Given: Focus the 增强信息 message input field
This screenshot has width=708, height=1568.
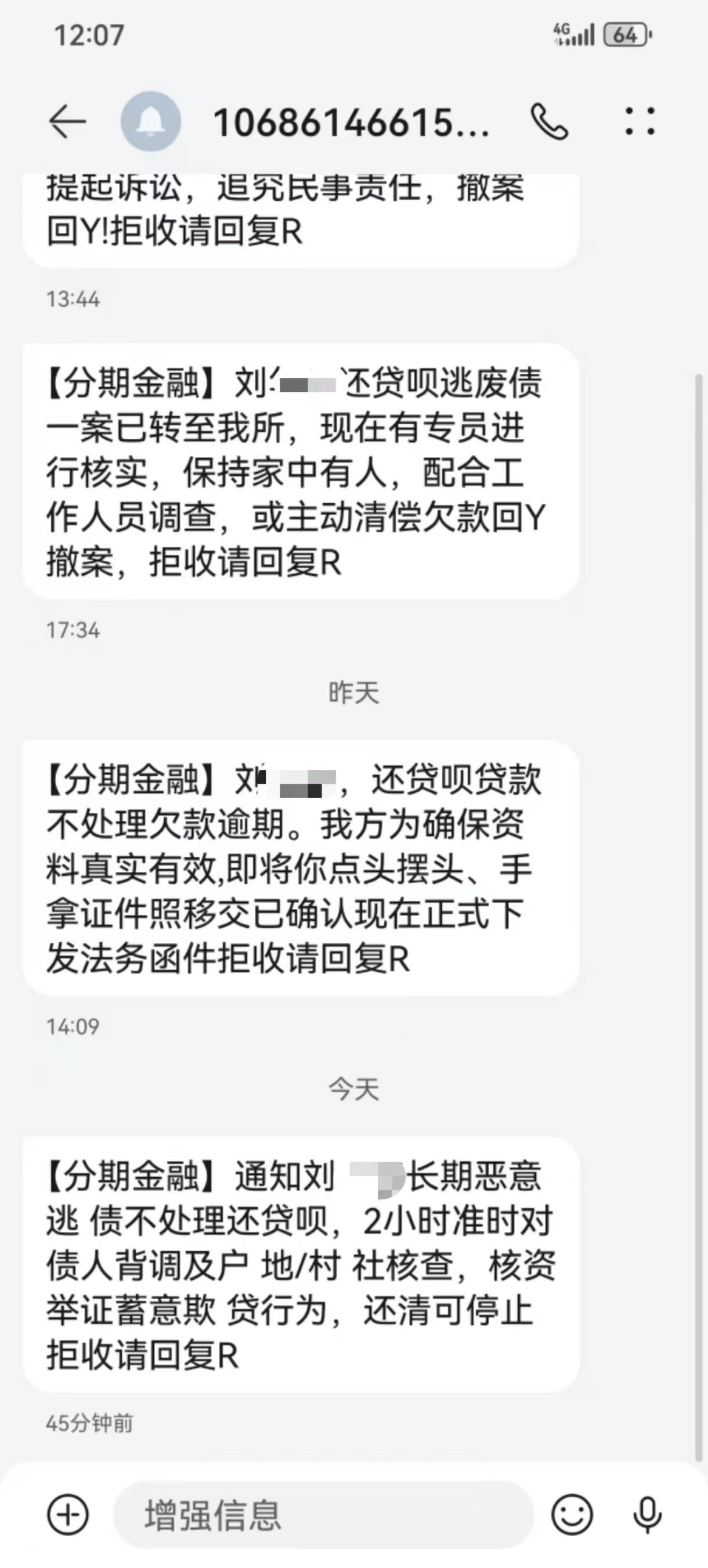Looking at the screenshot, I should [322, 1515].
